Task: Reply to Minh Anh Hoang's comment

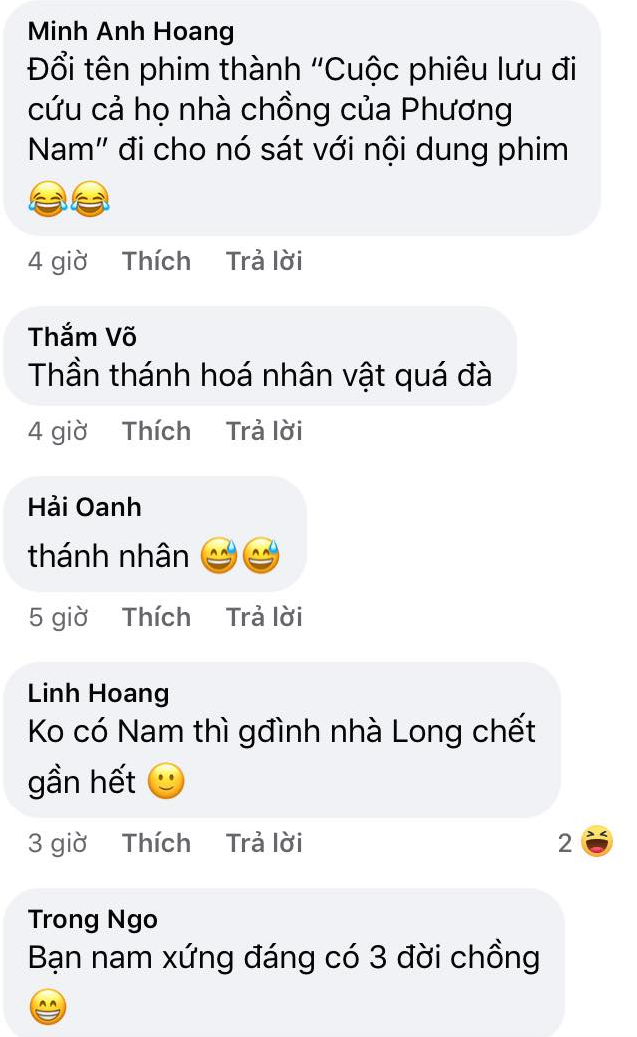Action: click(264, 262)
